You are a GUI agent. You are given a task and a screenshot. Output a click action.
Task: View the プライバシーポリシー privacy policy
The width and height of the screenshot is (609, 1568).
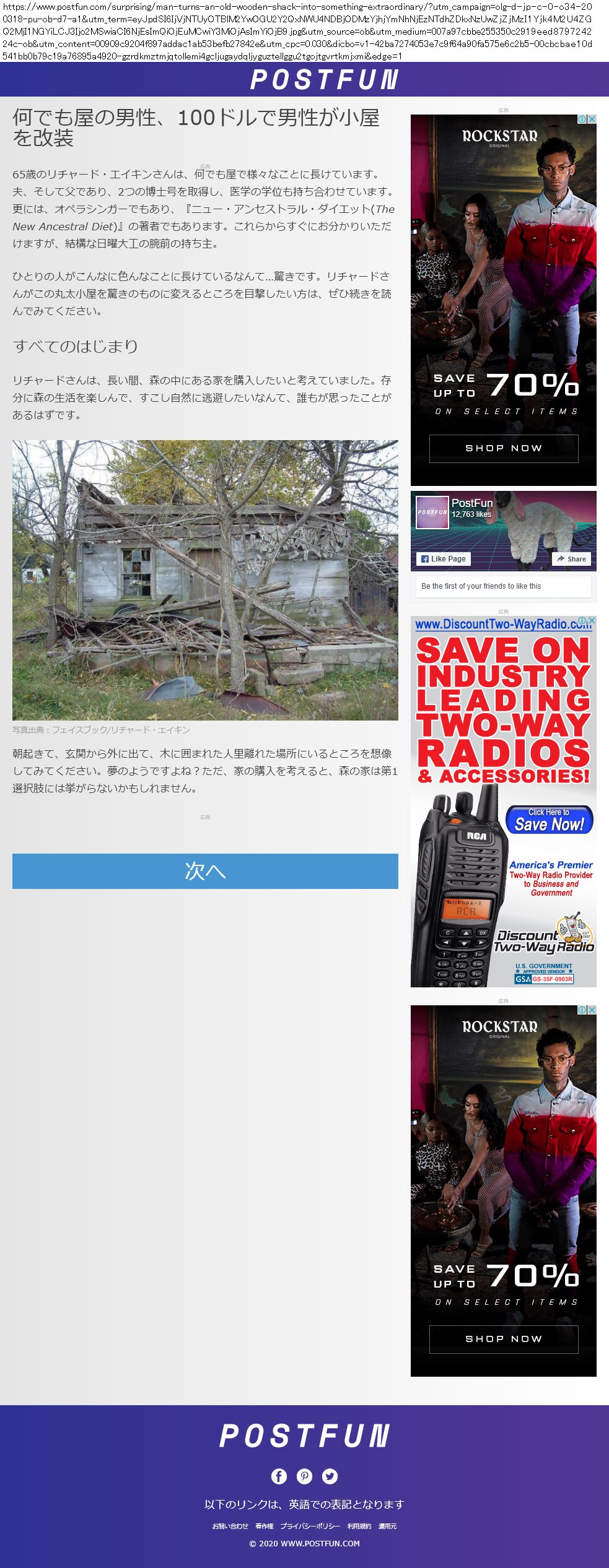coord(310,1526)
